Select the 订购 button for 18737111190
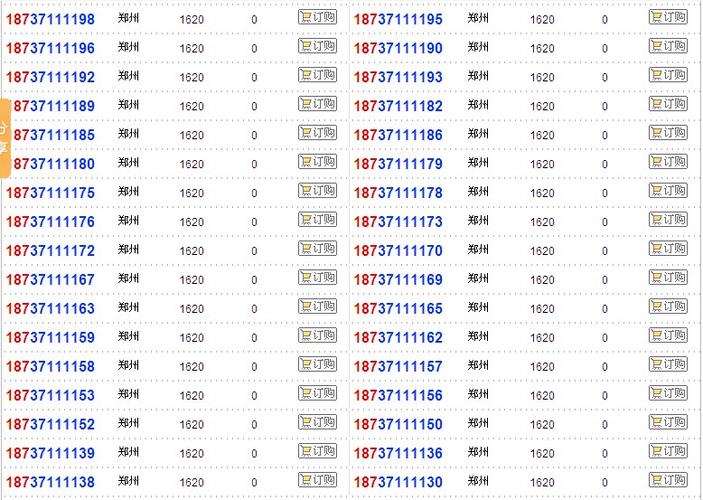The height and width of the screenshot is (500, 703). tap(668, 46)
